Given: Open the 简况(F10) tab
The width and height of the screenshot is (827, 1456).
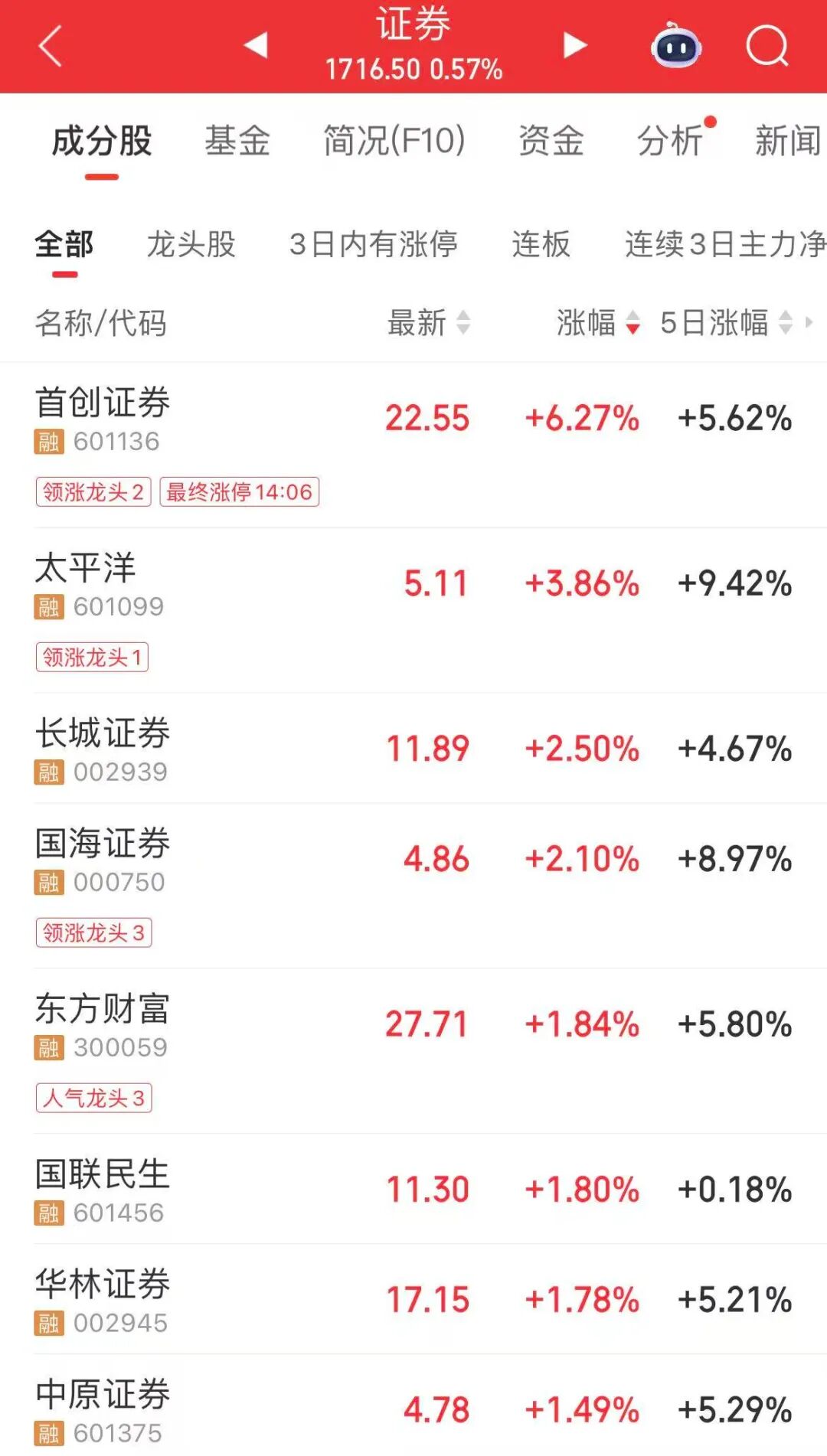Looking at the screenshot, I should [x=394, y=142].
